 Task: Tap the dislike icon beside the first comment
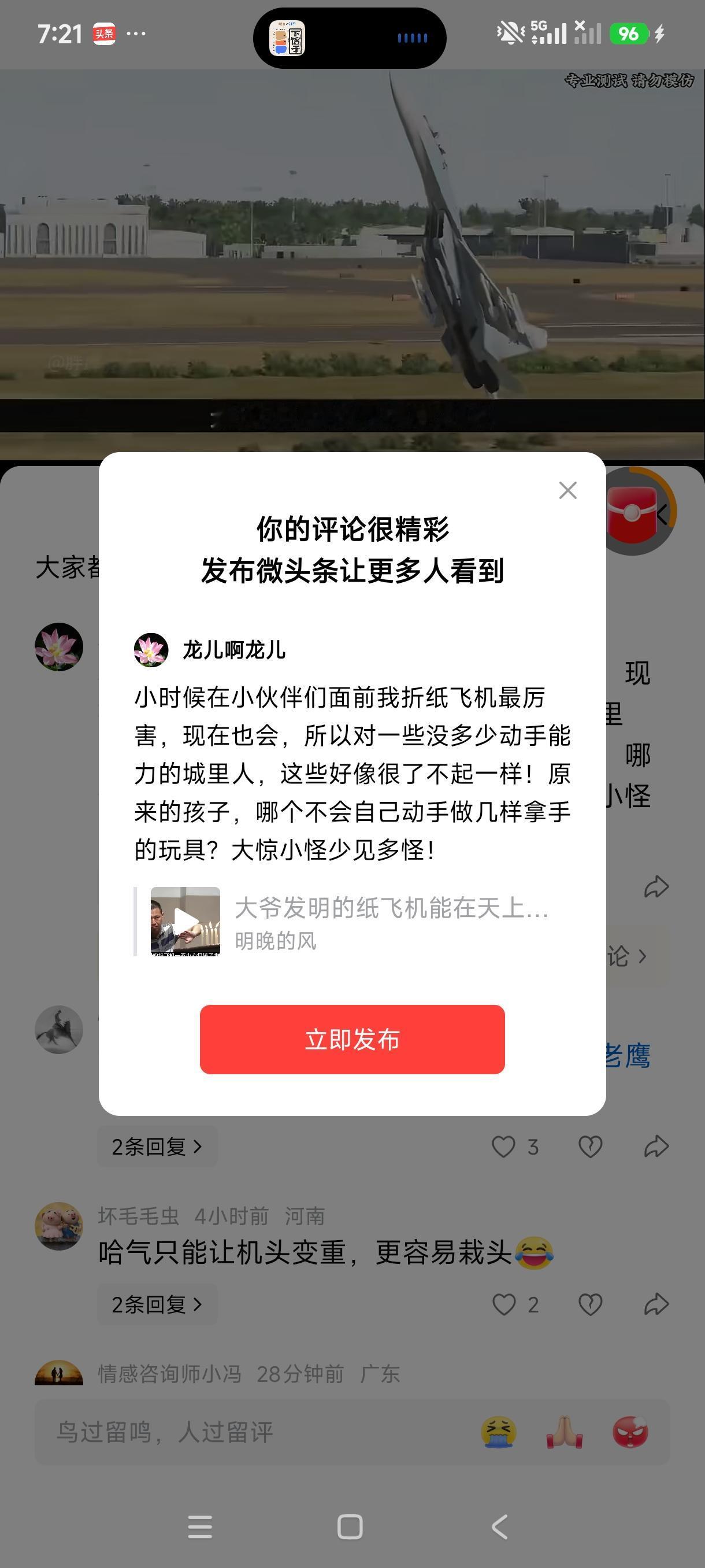pos(589,1147)
